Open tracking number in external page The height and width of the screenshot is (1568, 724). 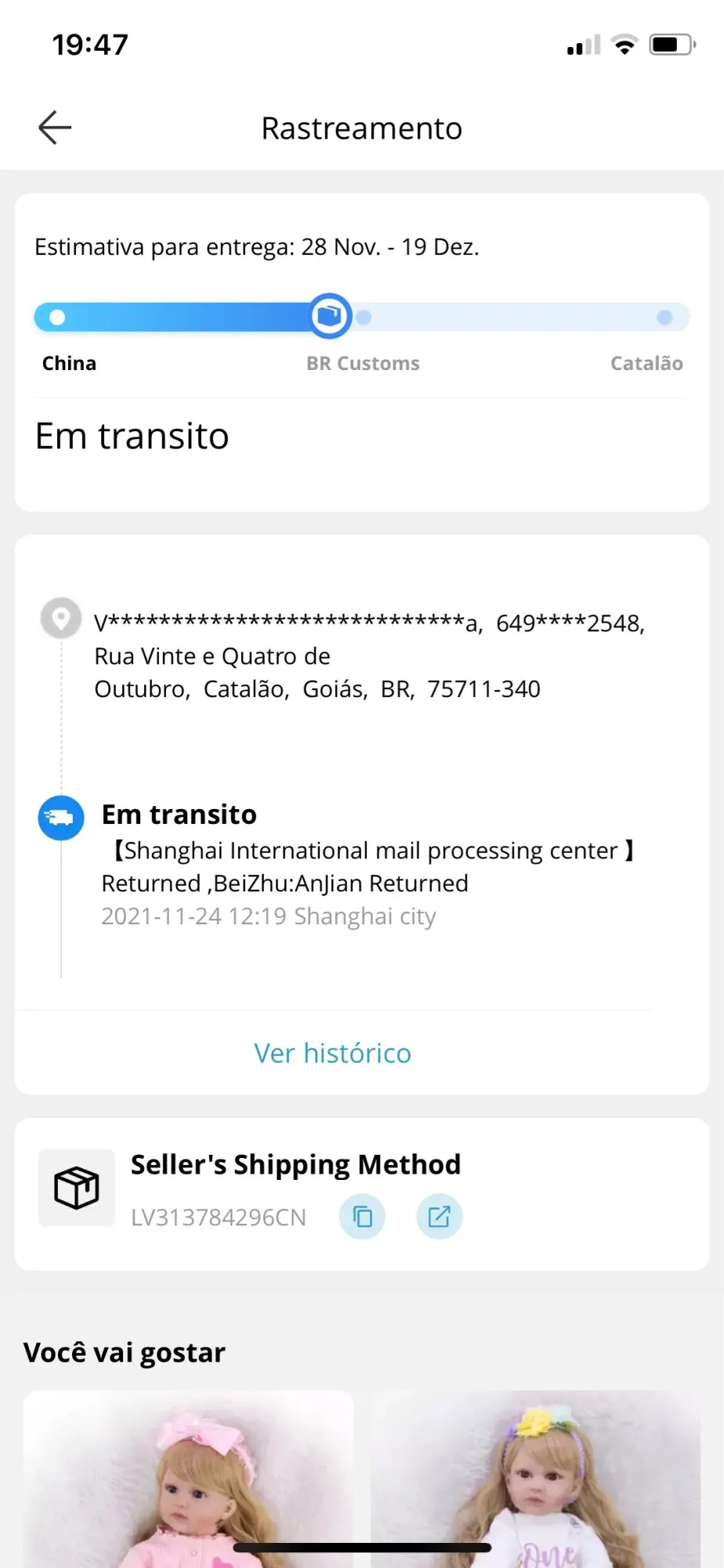pos(439,1217)
